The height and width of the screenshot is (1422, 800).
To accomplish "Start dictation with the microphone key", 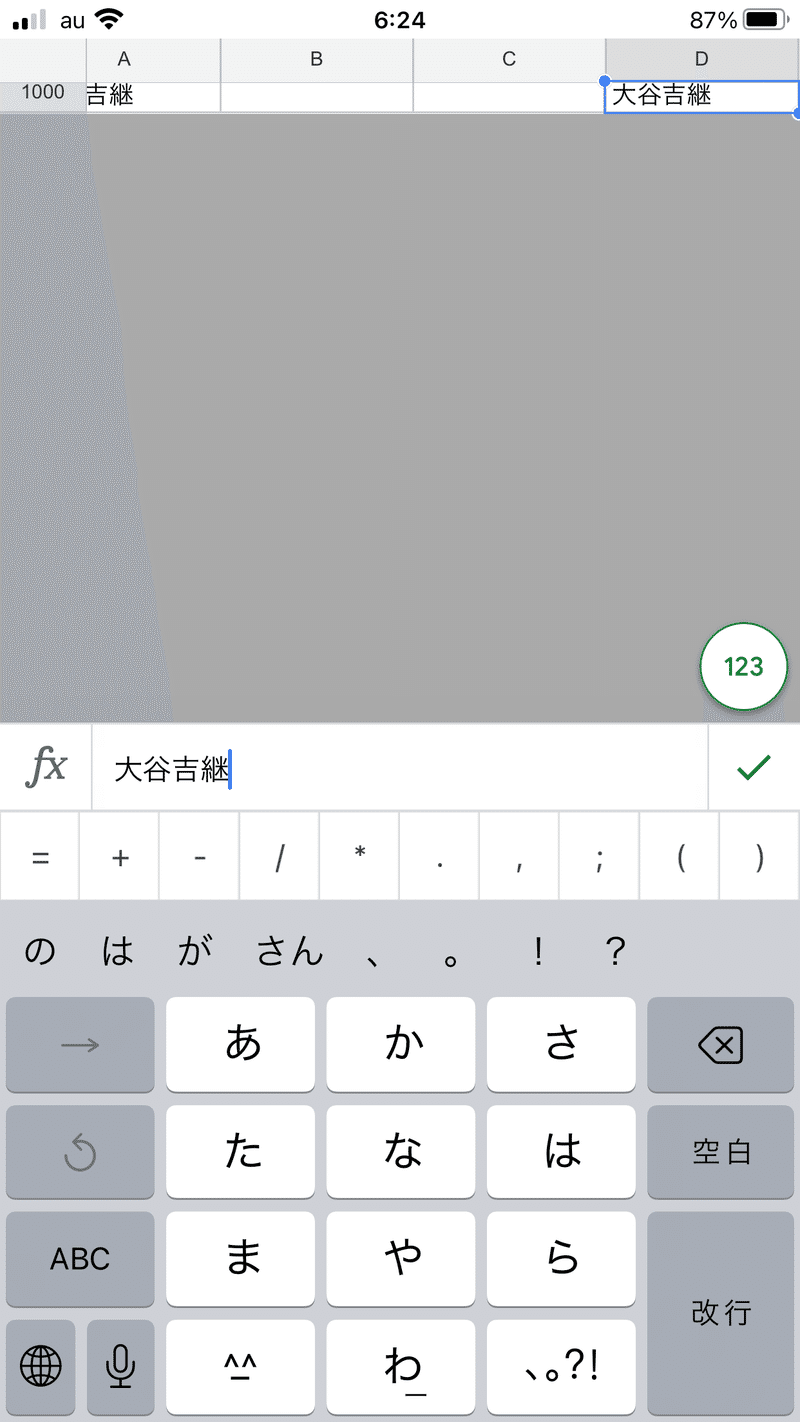I will [121, 1366].
